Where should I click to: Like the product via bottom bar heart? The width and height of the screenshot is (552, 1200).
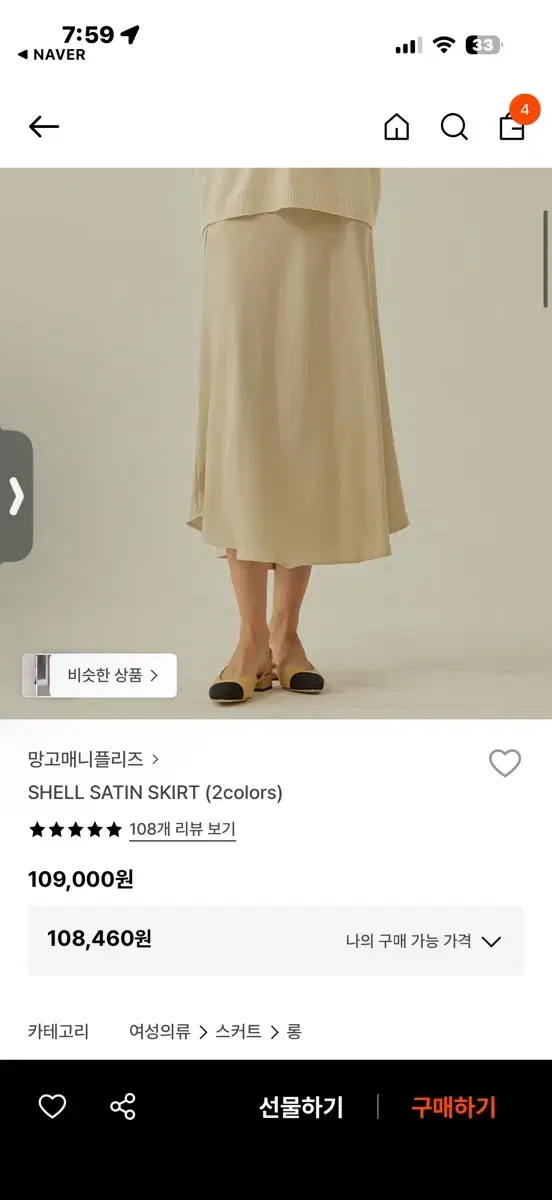tap(52, 1106)
